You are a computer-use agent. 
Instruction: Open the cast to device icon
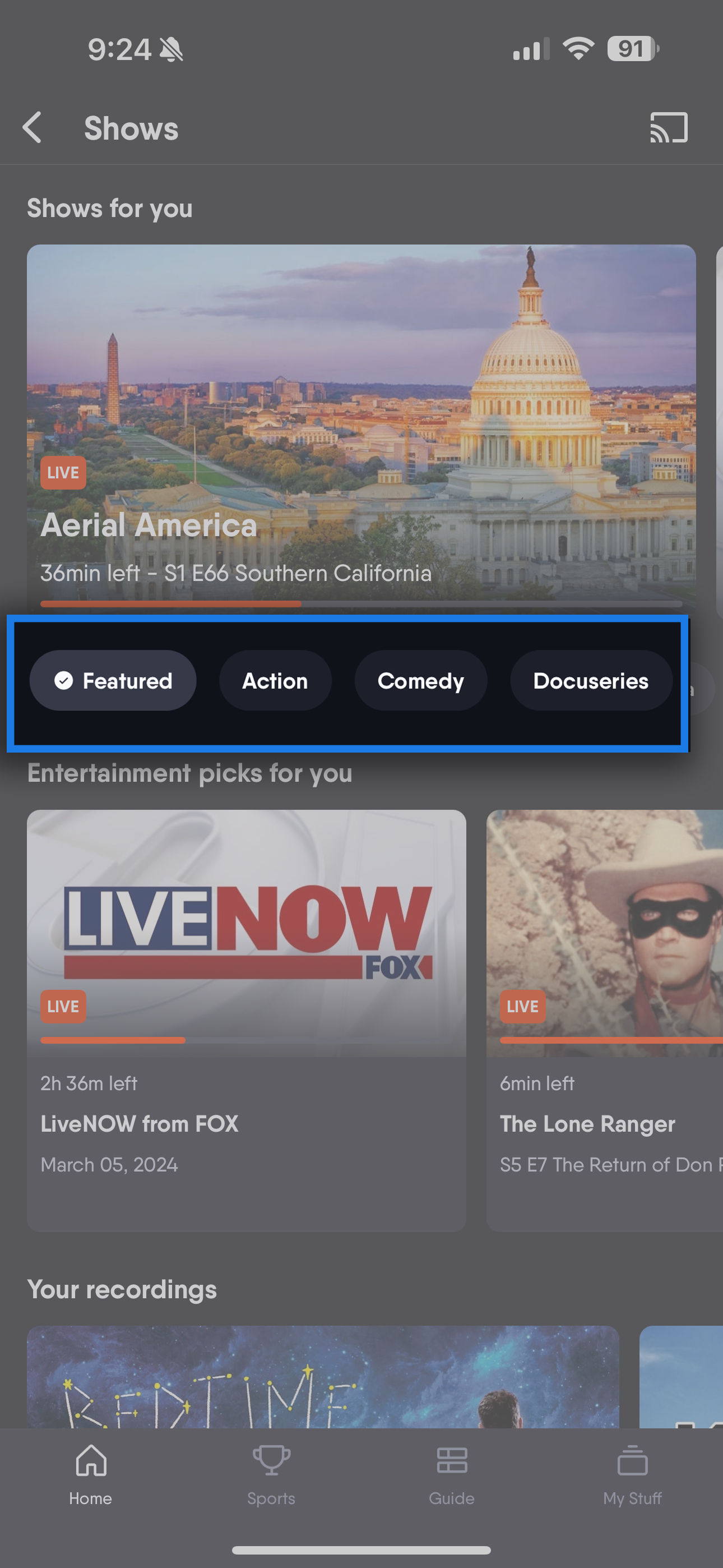(668, 128)
